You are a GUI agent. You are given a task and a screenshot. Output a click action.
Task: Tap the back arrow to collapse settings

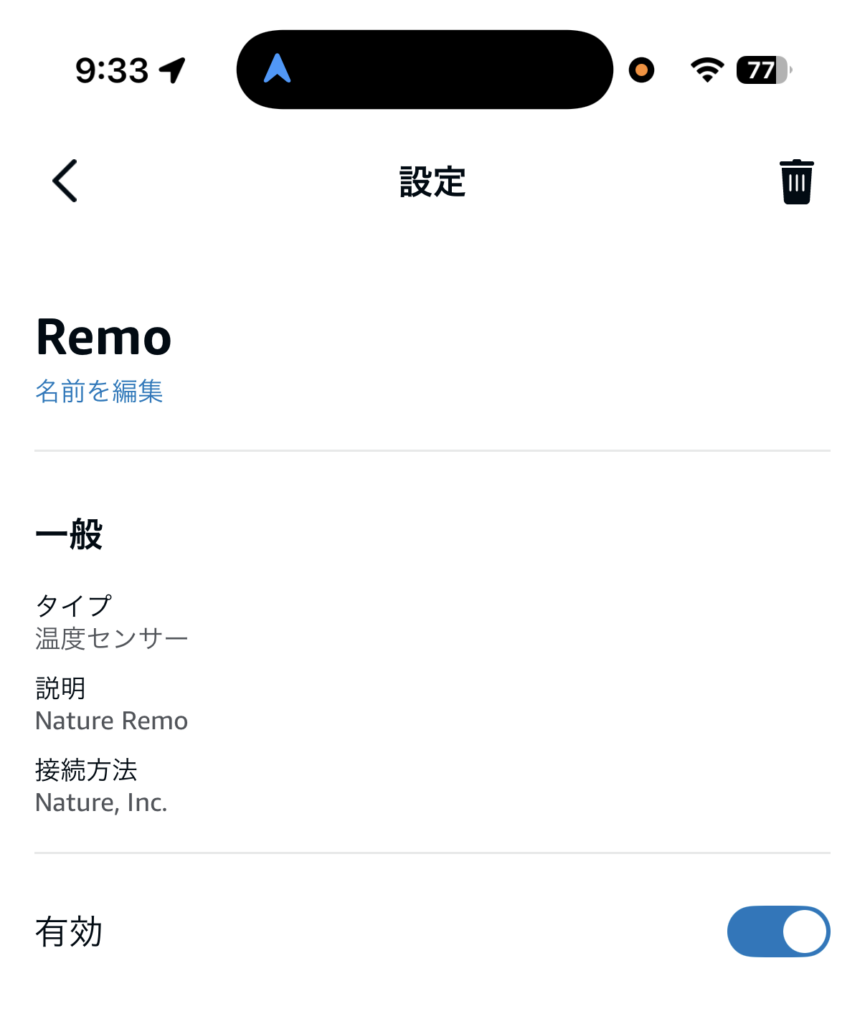[x=63, y=182]
